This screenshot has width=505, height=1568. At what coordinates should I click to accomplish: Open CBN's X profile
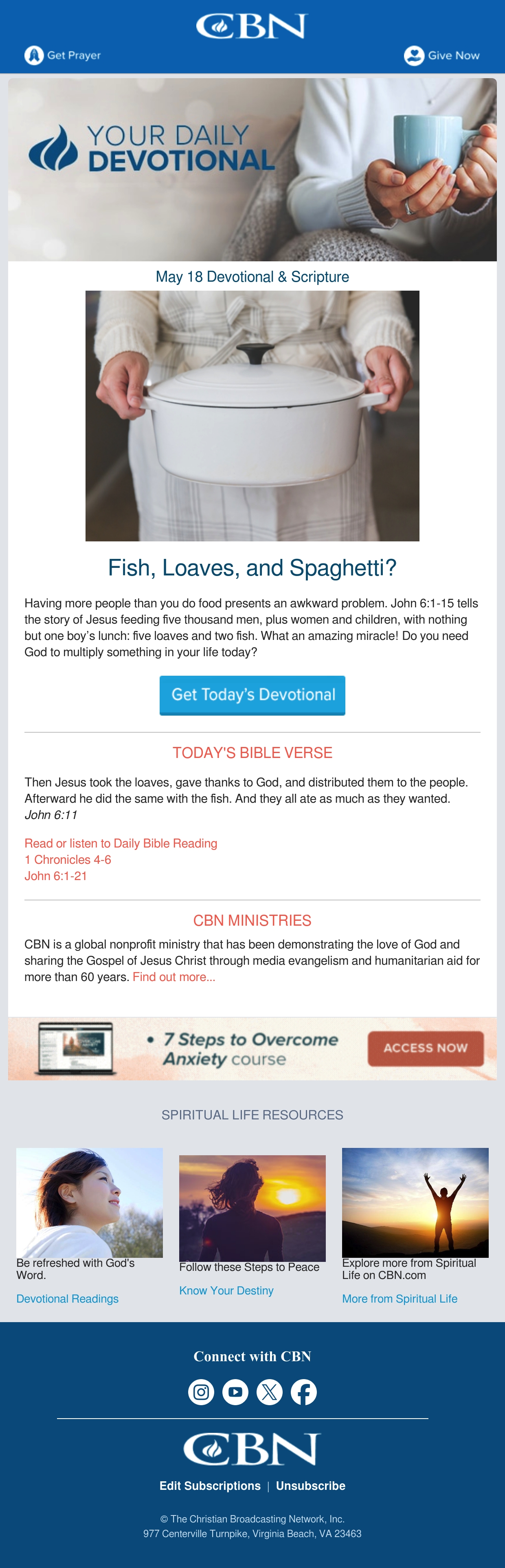point(269,1392)
